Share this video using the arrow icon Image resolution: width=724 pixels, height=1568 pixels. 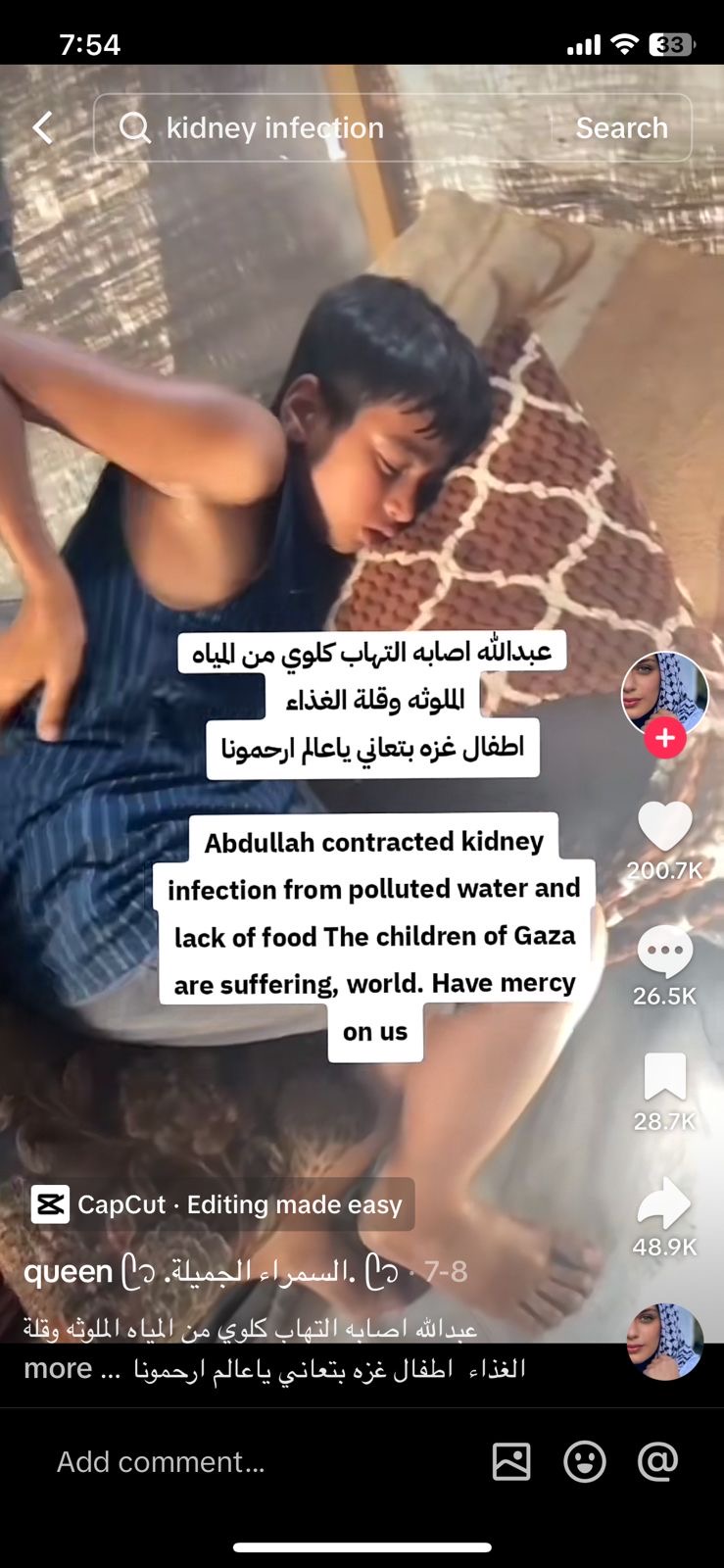(x=664, y=1202)
